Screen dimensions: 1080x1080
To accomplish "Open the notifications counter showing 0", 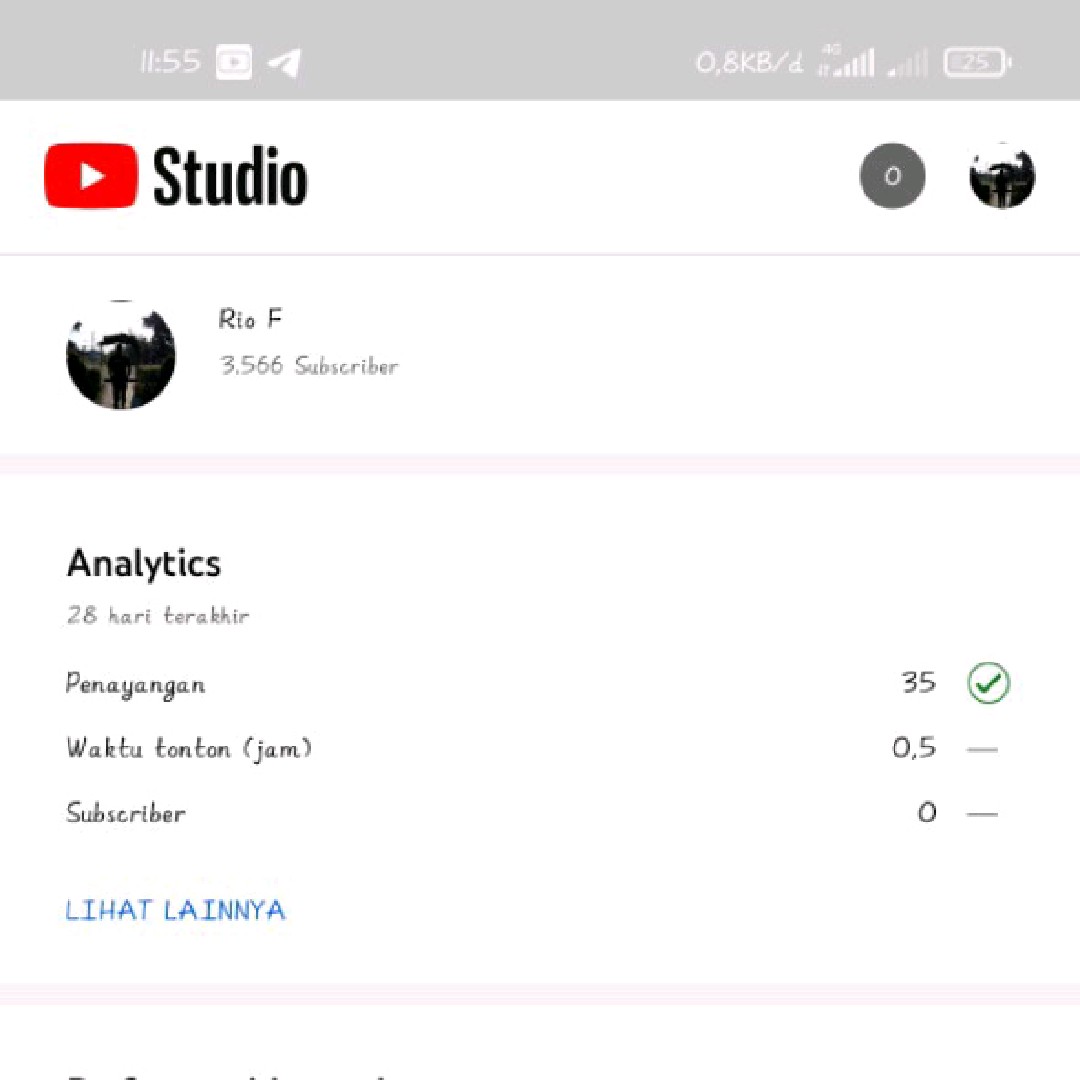I will [892, 177].
